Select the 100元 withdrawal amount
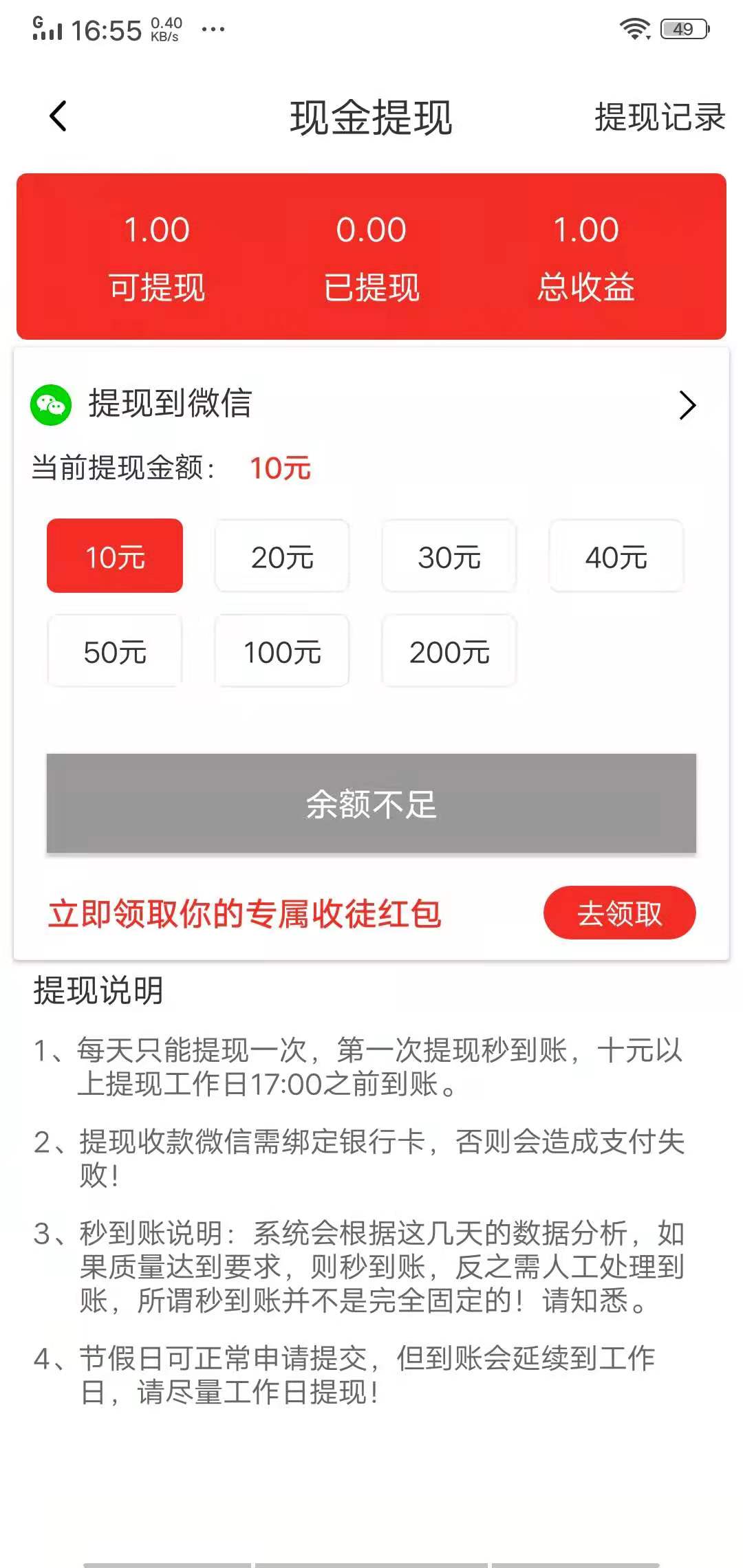Image resolution: width=743 pixels, height=1568 pixels. pos(281,650)
